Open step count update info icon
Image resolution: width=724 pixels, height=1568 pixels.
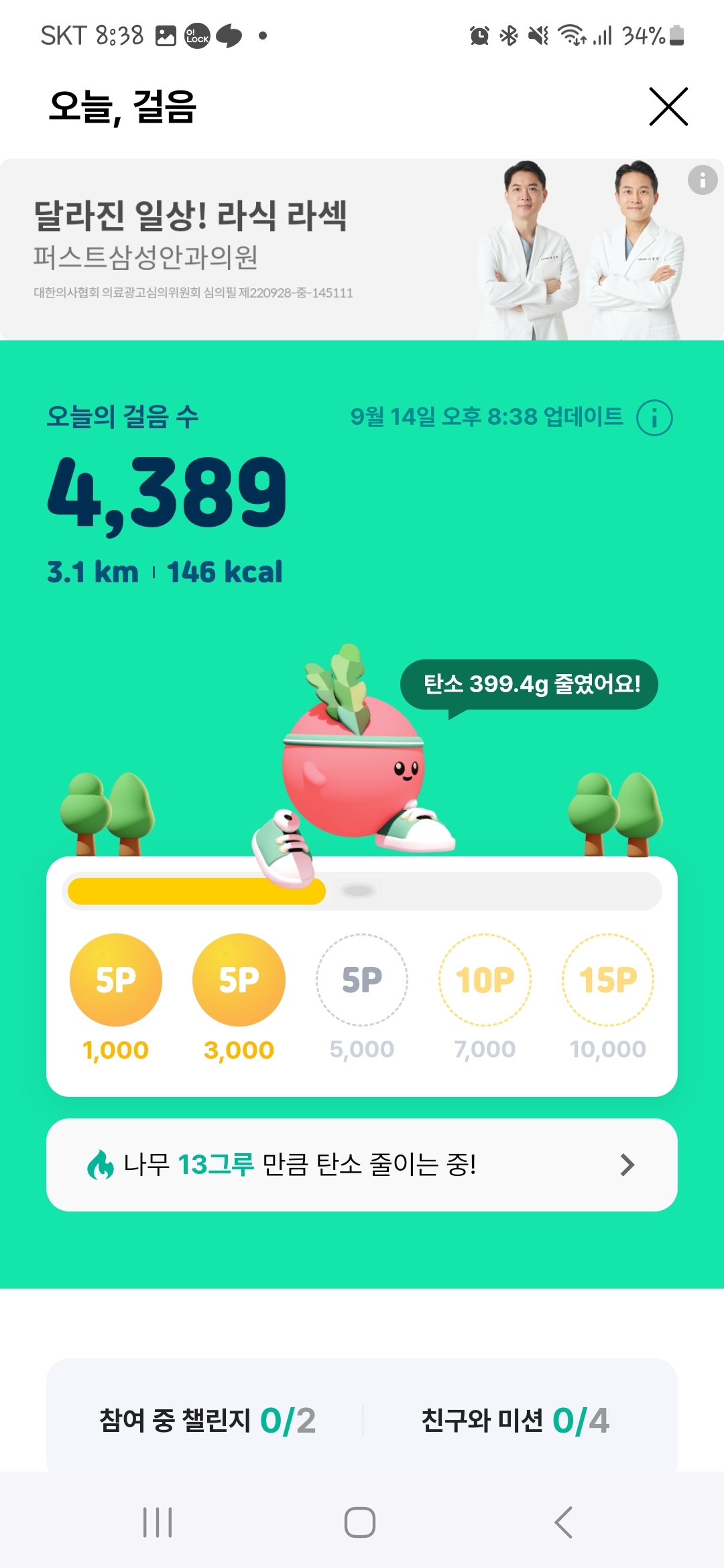(x=654, y=418)
